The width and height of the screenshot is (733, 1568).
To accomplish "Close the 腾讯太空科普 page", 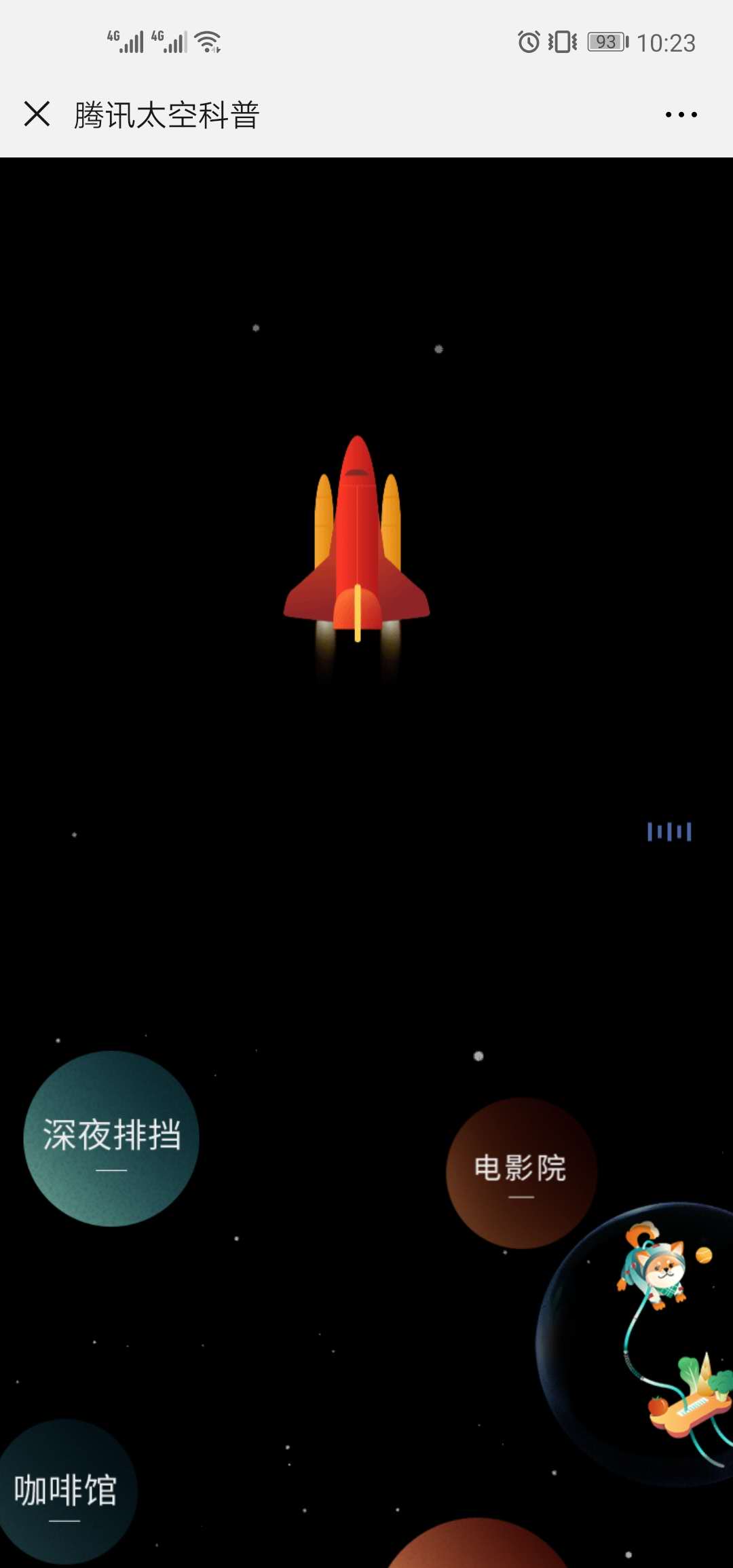I will point(37,114).
